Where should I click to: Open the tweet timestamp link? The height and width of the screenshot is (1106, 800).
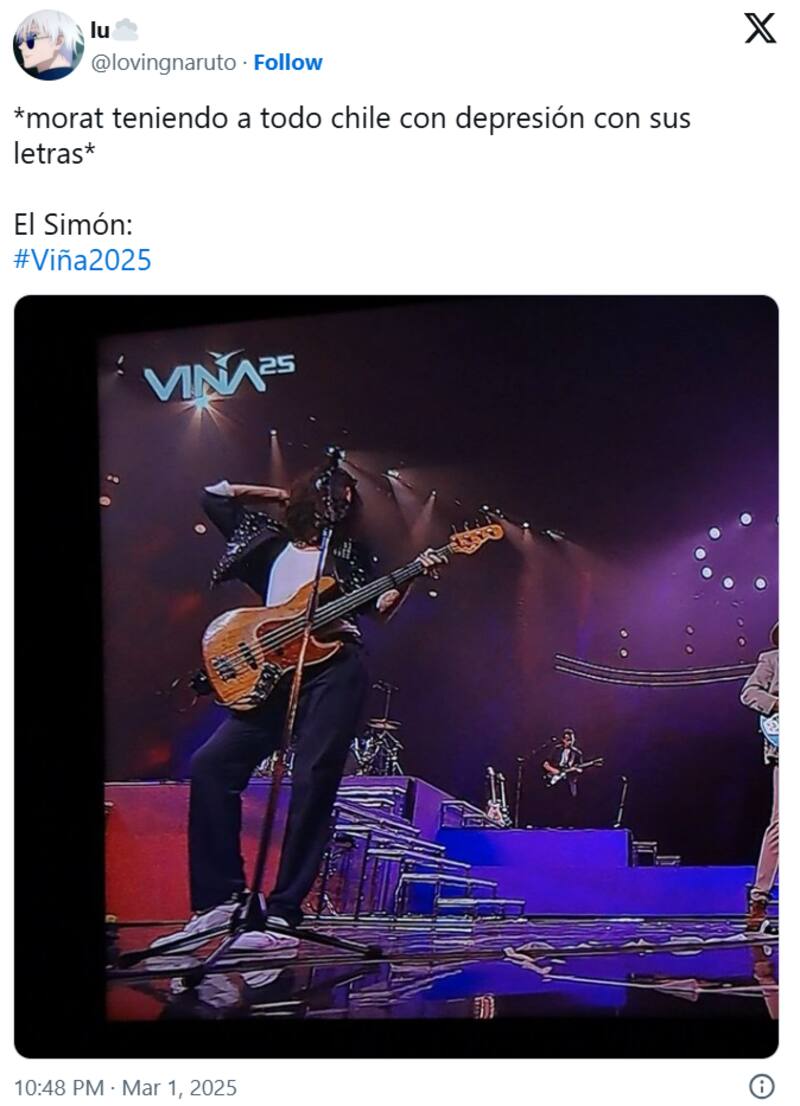coord(125,1086)
